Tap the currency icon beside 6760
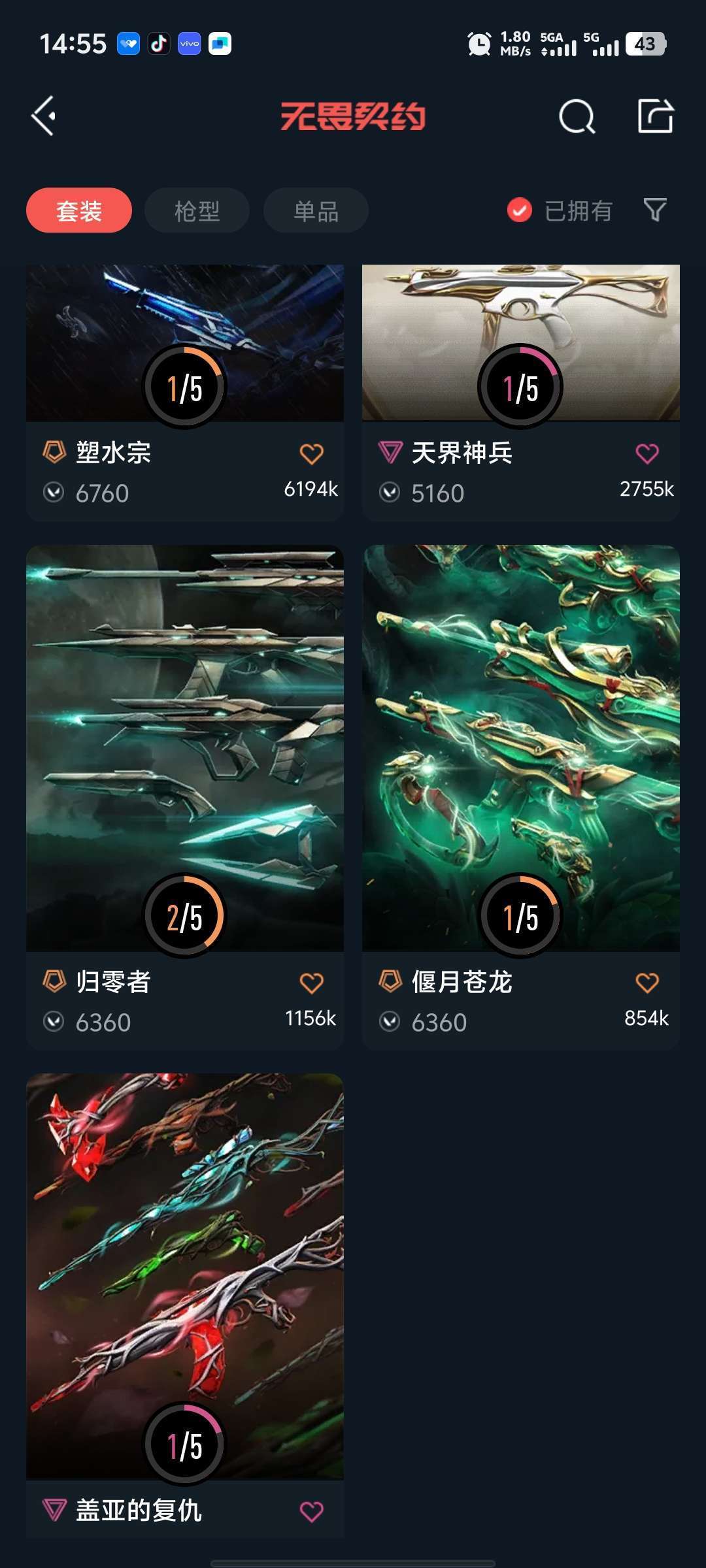 click(x=55, y=494)
